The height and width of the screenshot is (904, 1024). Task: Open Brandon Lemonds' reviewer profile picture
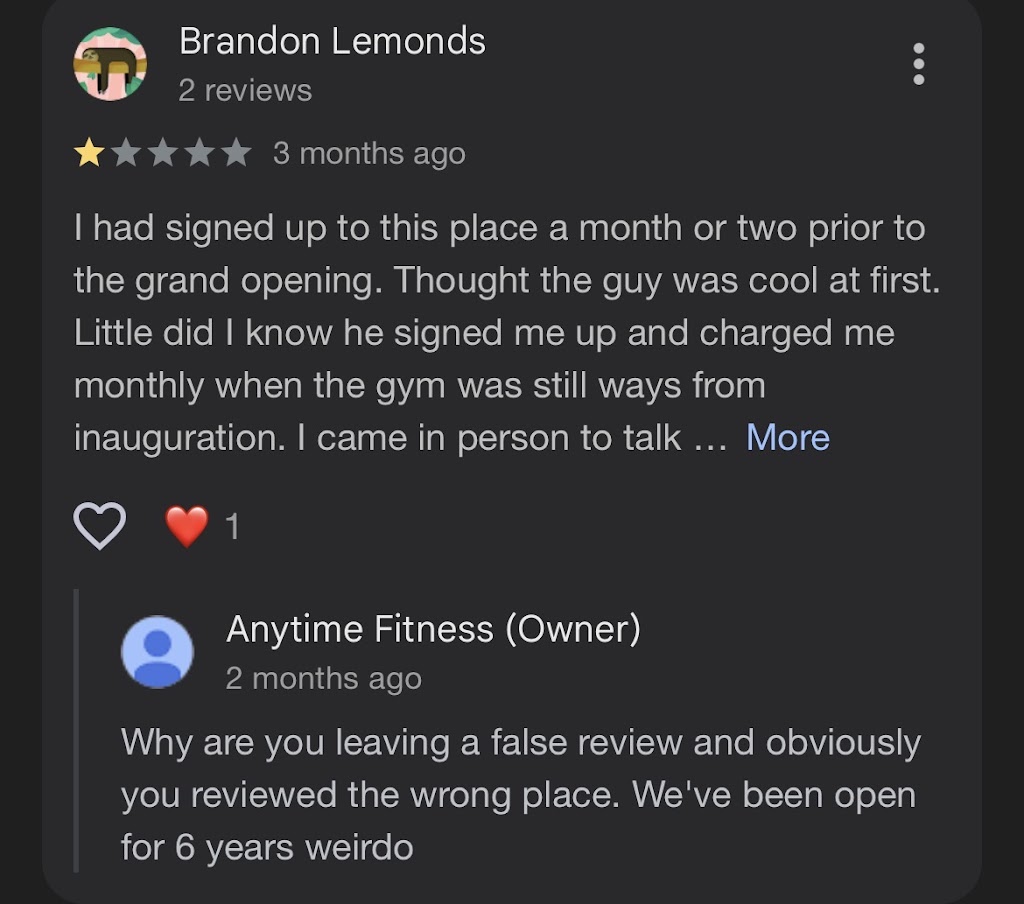pyautogui.click(x=110, y=65)
